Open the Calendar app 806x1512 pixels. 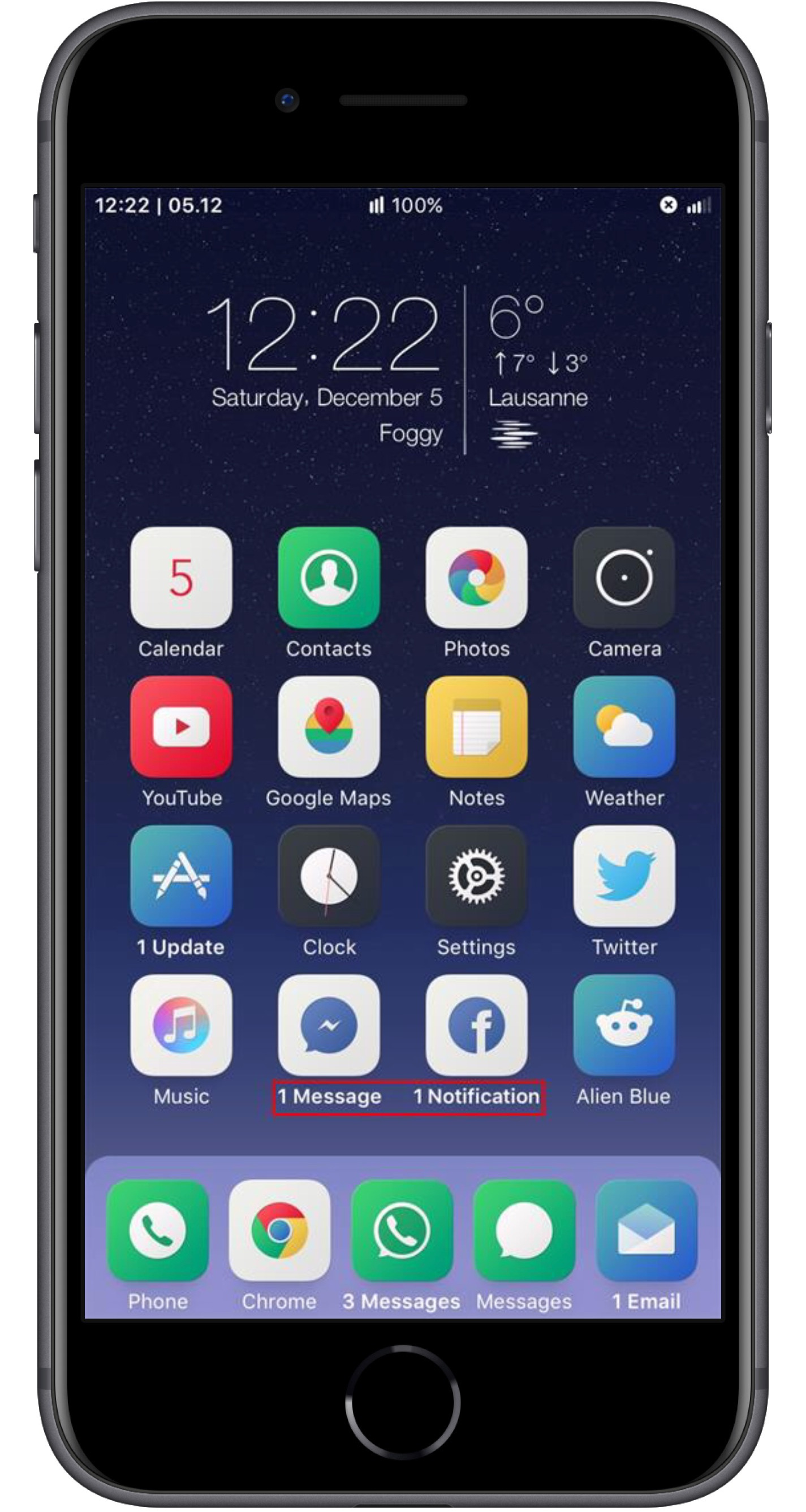181,577
